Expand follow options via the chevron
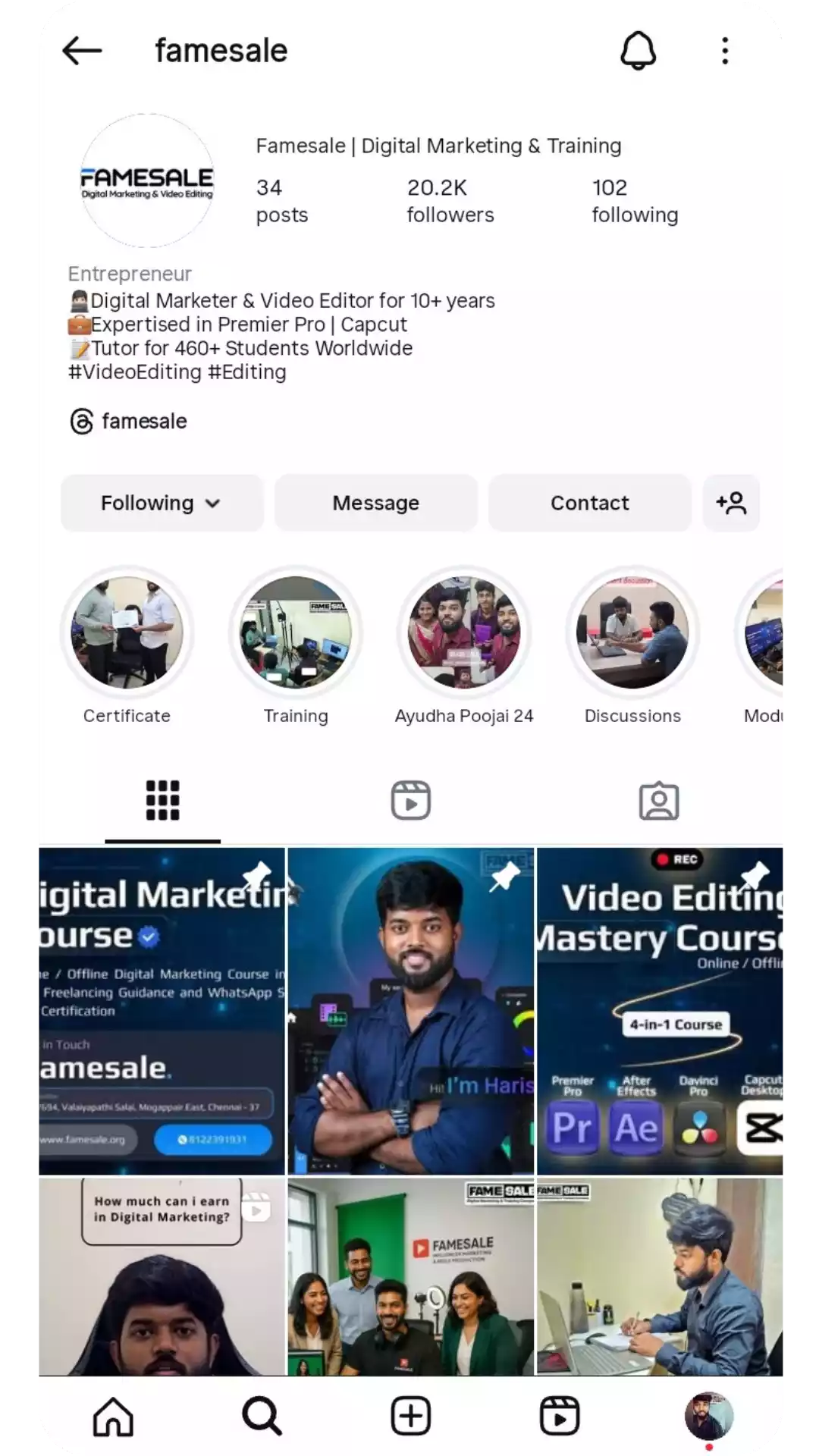819x1456 pixels. click(215, 503)
